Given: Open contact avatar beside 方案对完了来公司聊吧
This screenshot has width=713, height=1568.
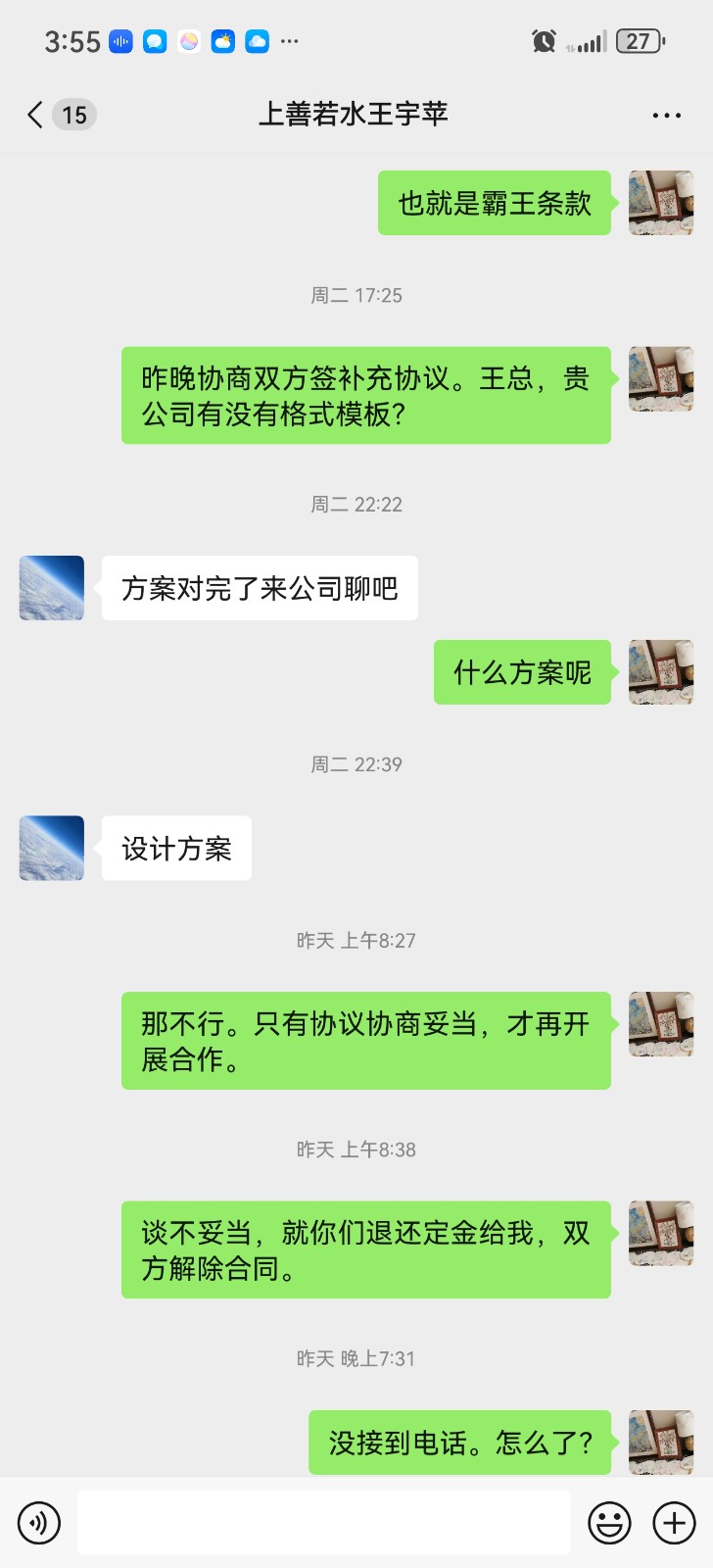Looking at the screenshot, I should [52, 588].
